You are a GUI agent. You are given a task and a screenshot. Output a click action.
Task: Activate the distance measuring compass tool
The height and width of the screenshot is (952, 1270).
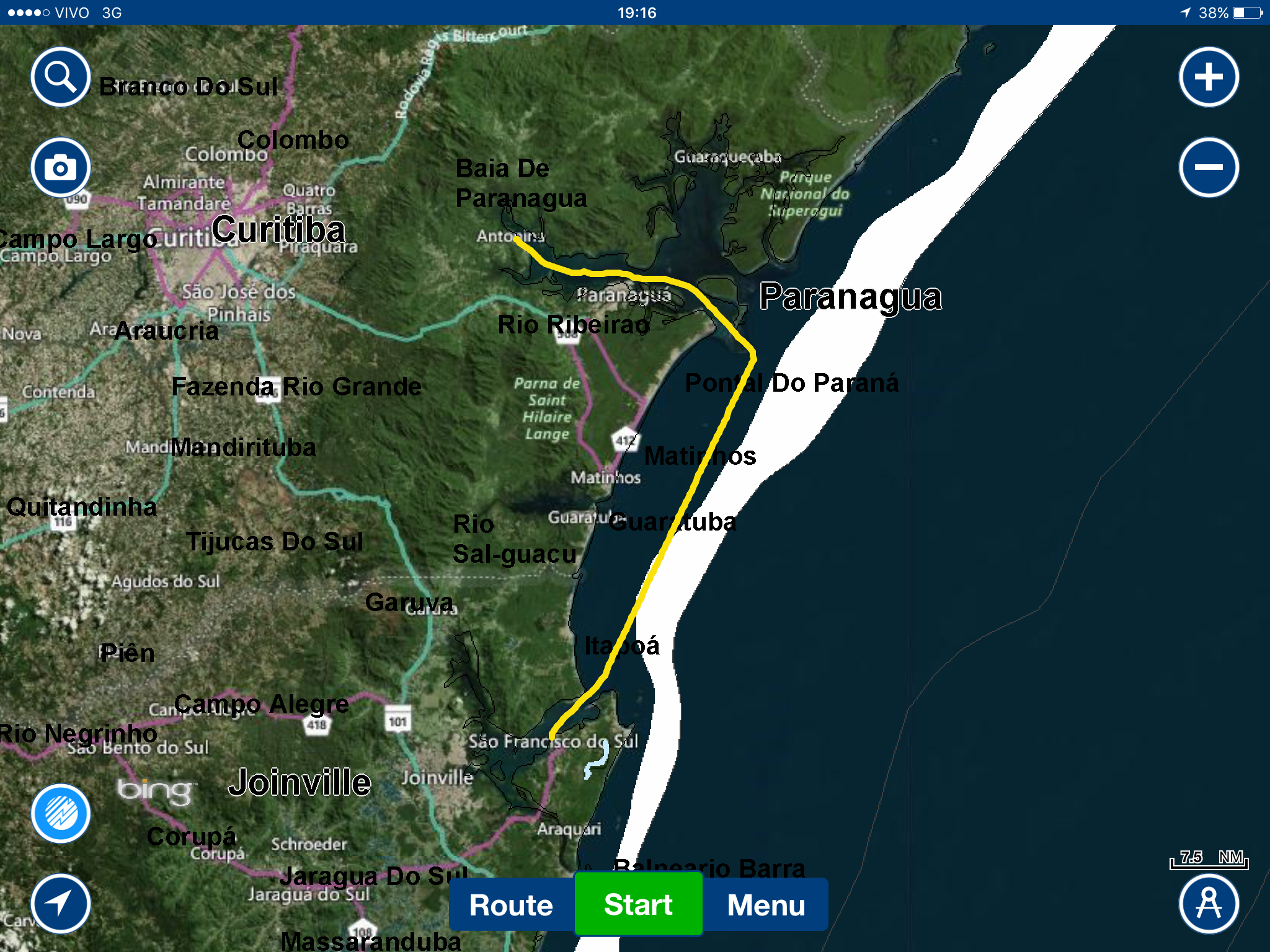[1209, 904]
